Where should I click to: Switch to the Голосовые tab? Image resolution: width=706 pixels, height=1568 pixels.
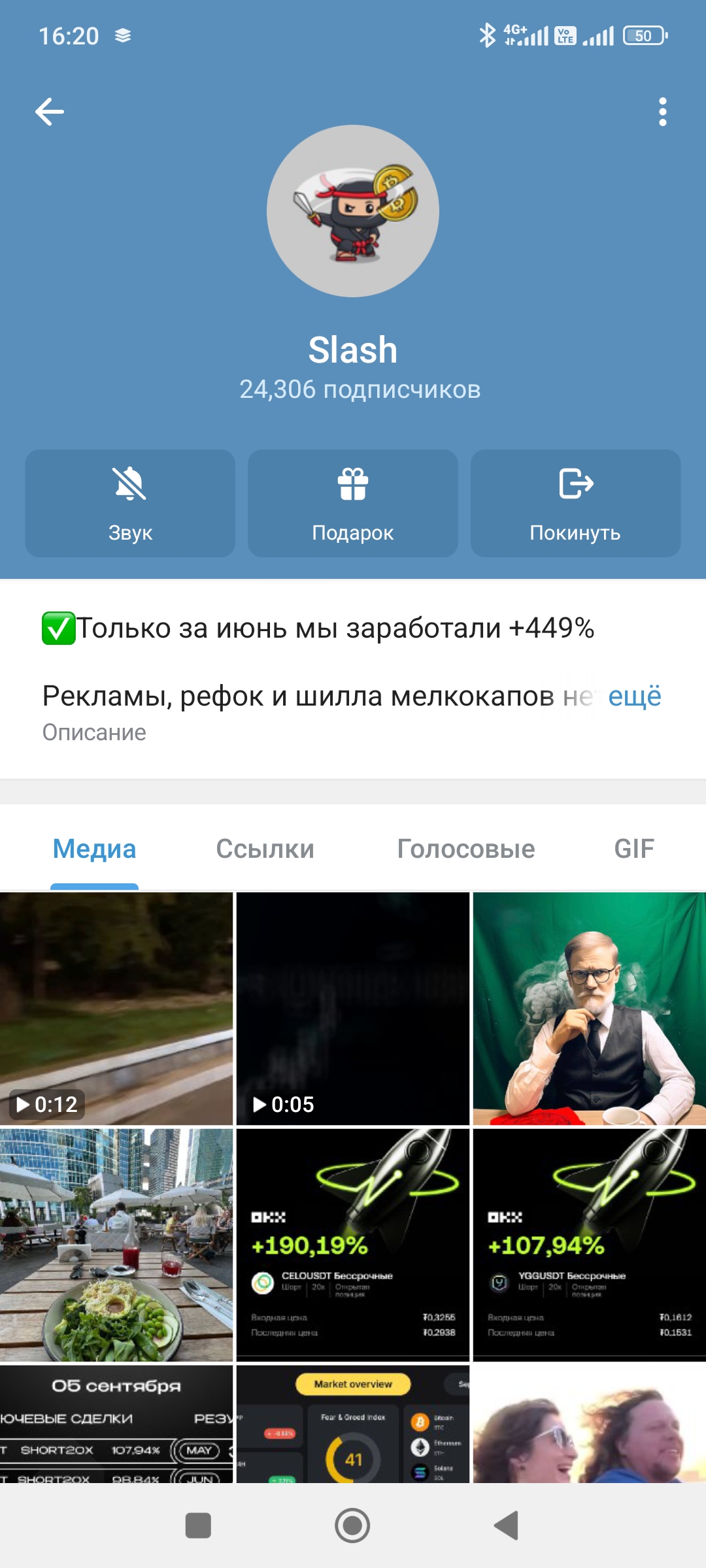(x=465, y=849)
